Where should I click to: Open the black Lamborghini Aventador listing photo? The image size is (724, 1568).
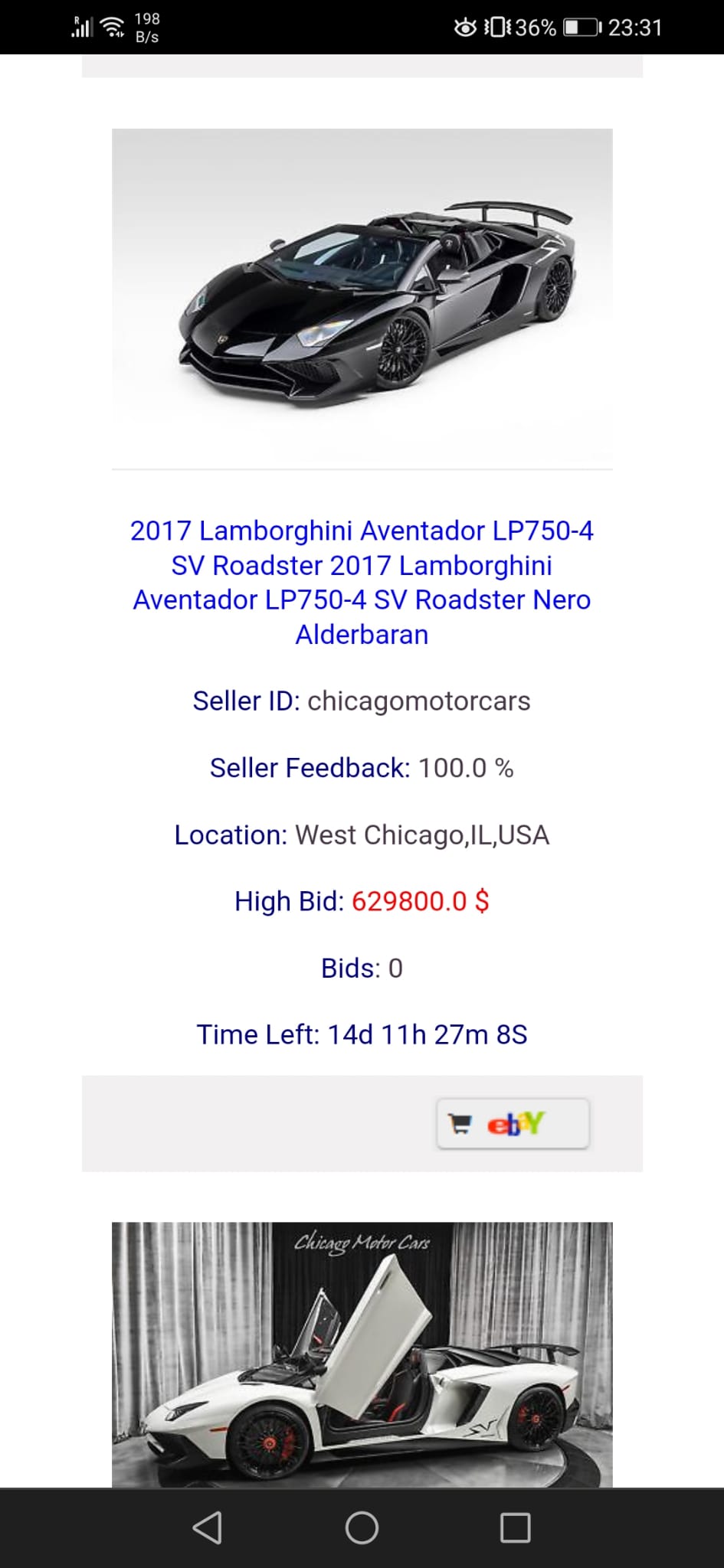[362, 297]
